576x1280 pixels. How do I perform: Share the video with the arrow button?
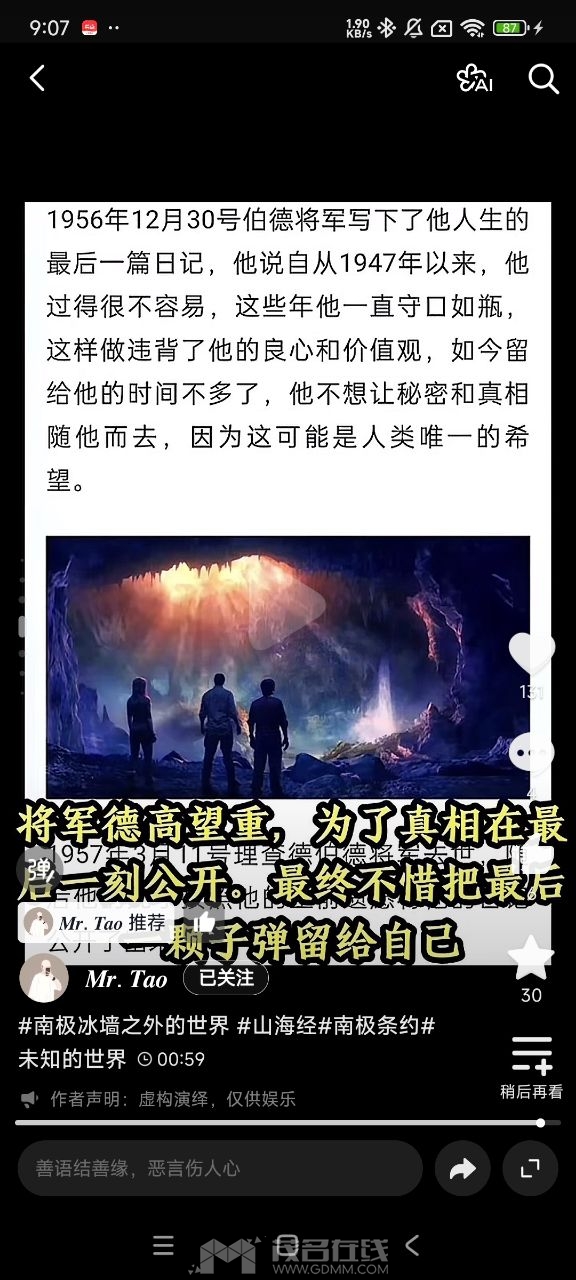coord(462,1169)
